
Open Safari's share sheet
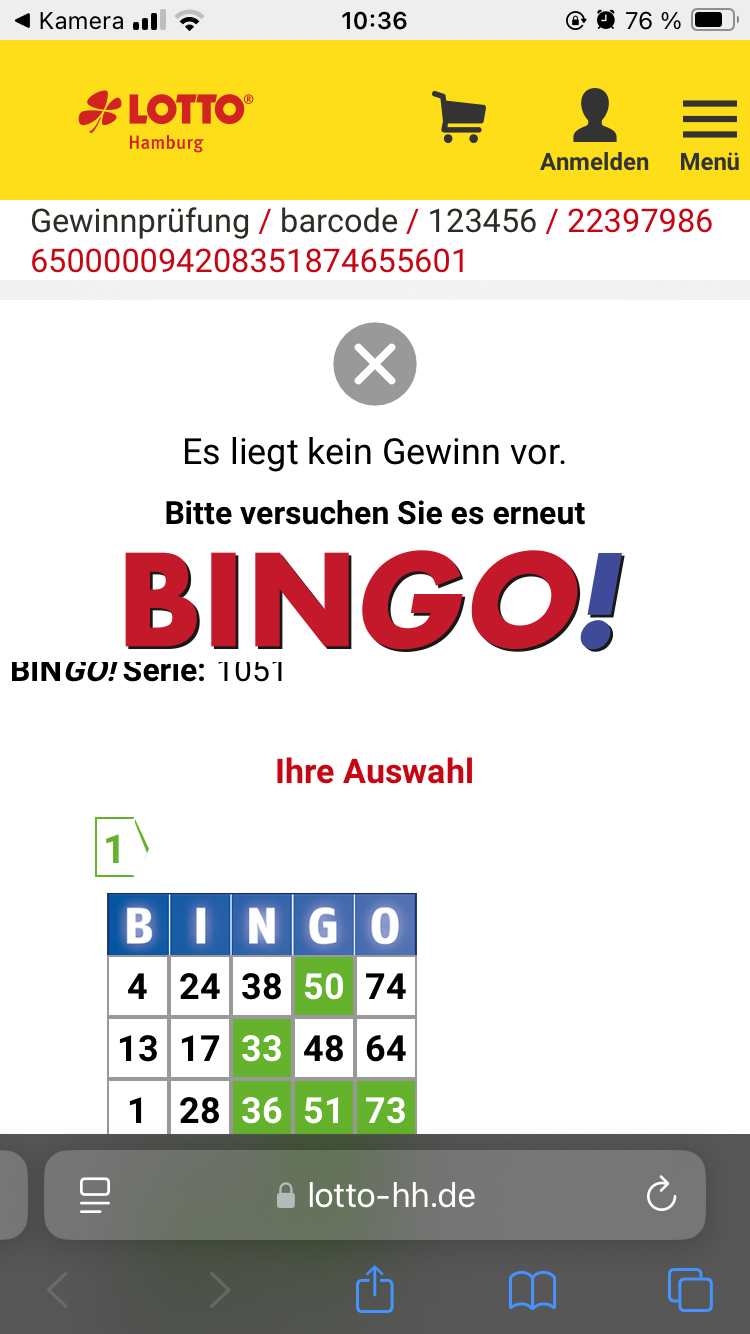(x=375, y=1290)
